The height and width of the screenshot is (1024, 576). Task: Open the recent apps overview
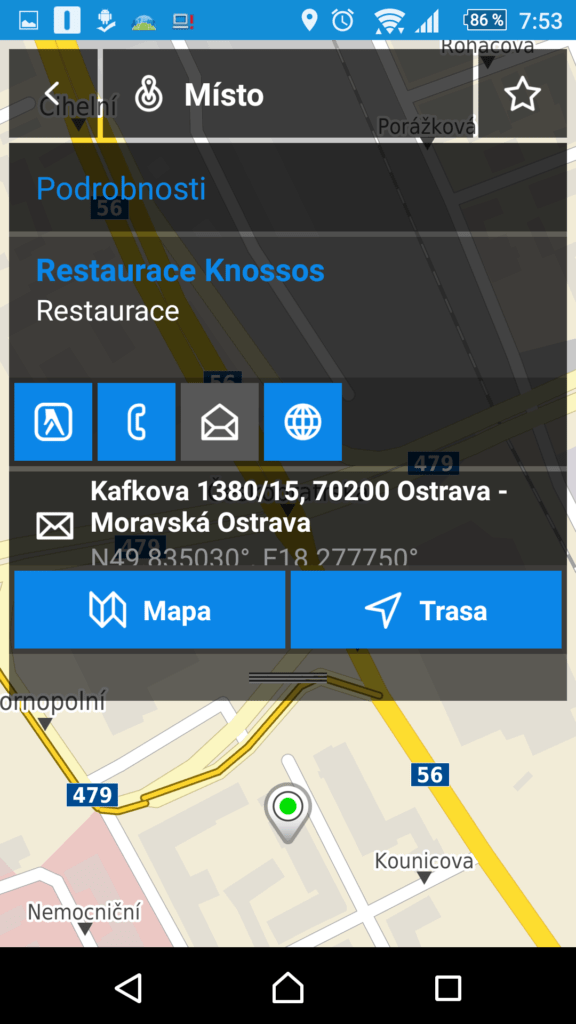pyautogui.click(x=448, y=988)
